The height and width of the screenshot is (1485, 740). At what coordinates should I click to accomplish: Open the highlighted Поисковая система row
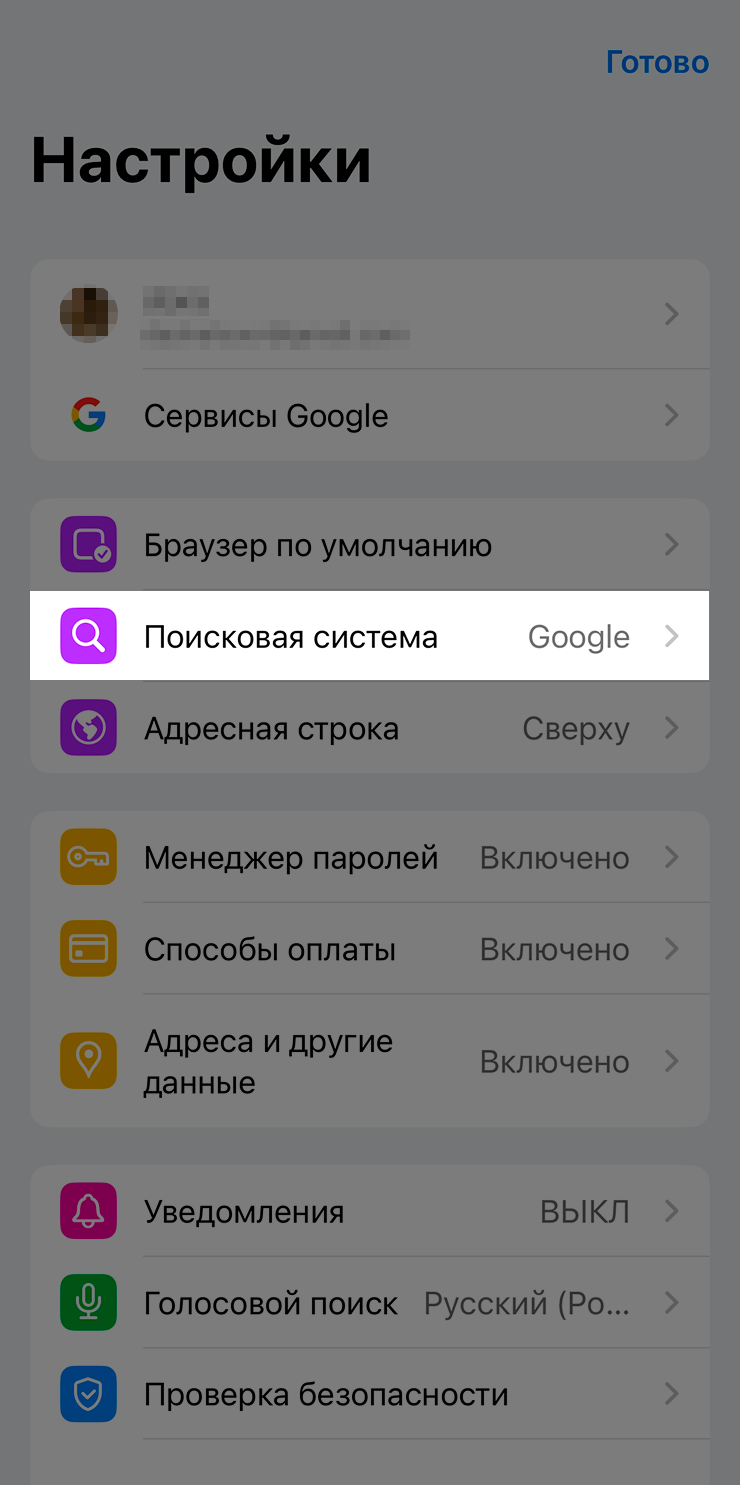[370, 636]
